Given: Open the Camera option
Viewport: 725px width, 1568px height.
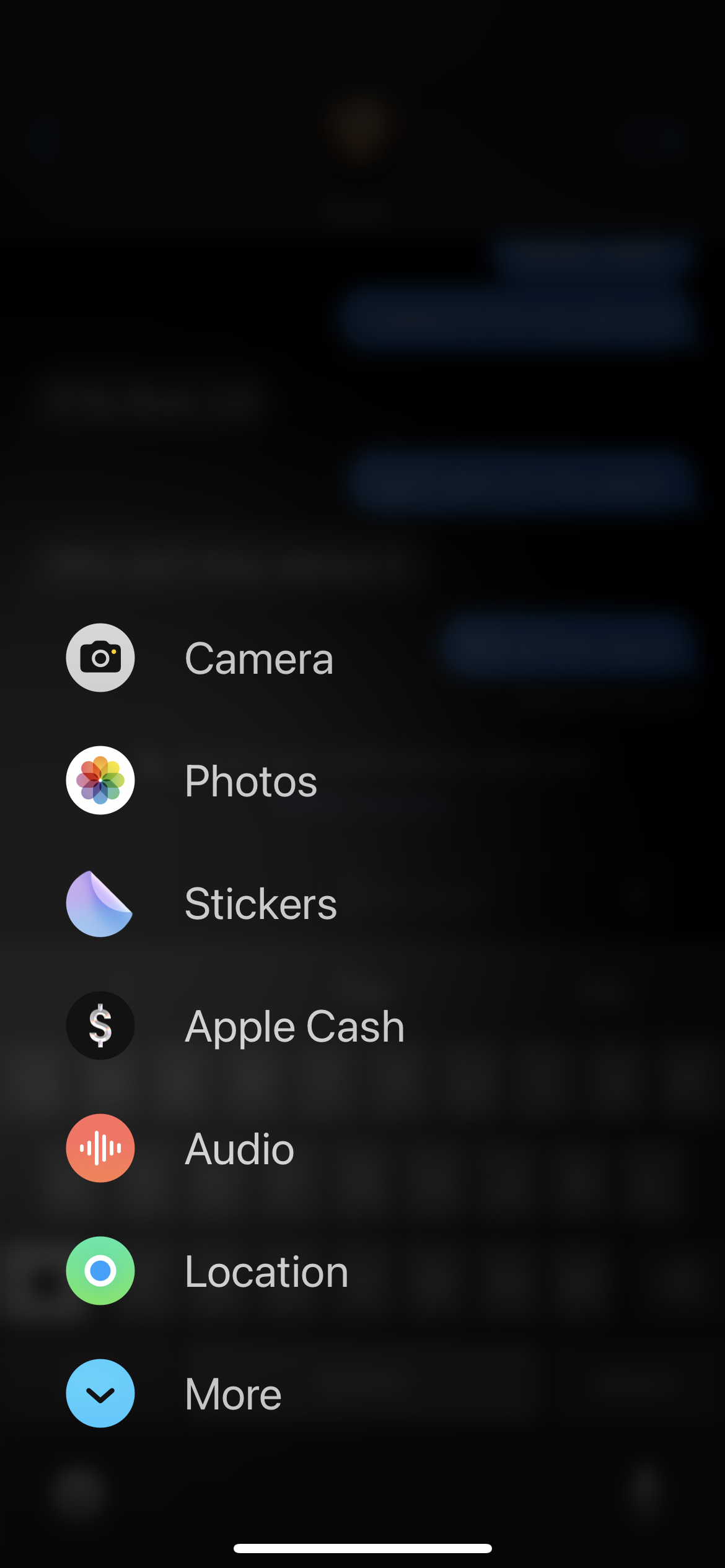Looking at the screenshot, I should click(101, 658).
